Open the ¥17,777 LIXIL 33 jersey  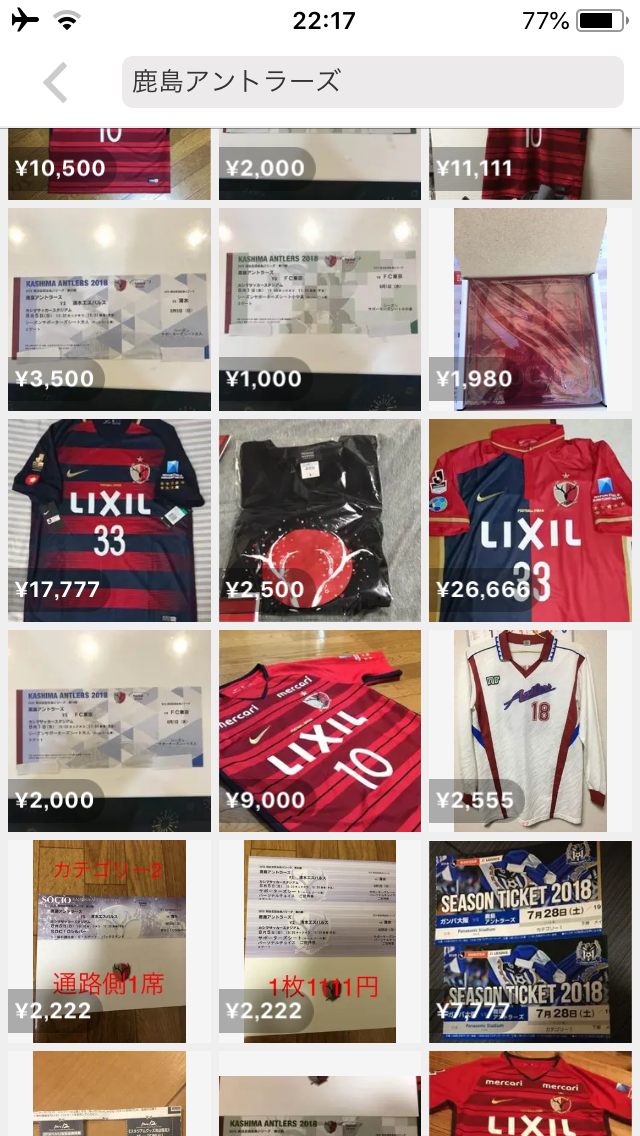(x=109, y=520)
